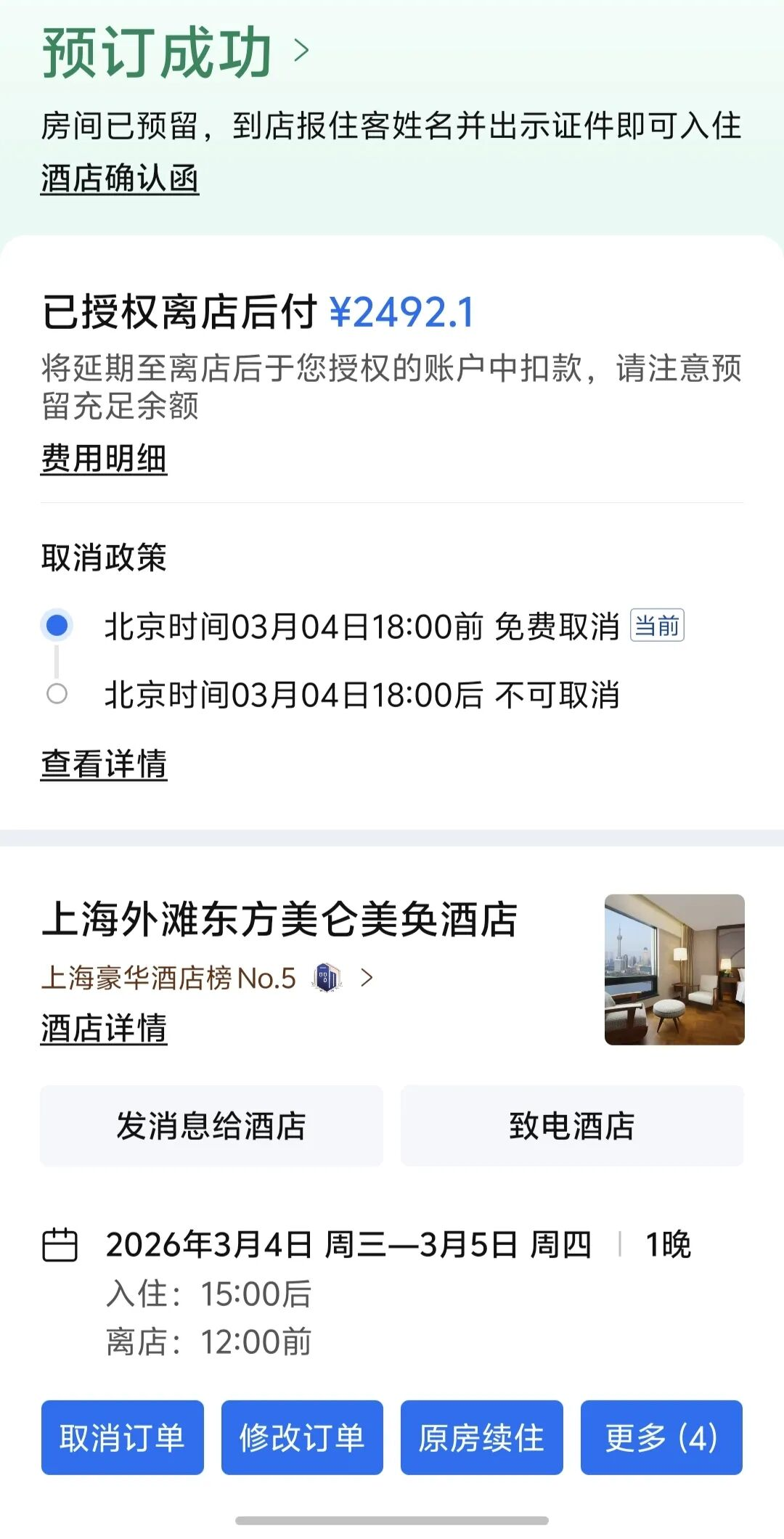Tap 取消订单 to cancel booking
Image resolution: width=784 pixels, height=1539 pixels.
[x=122, y=1438]
